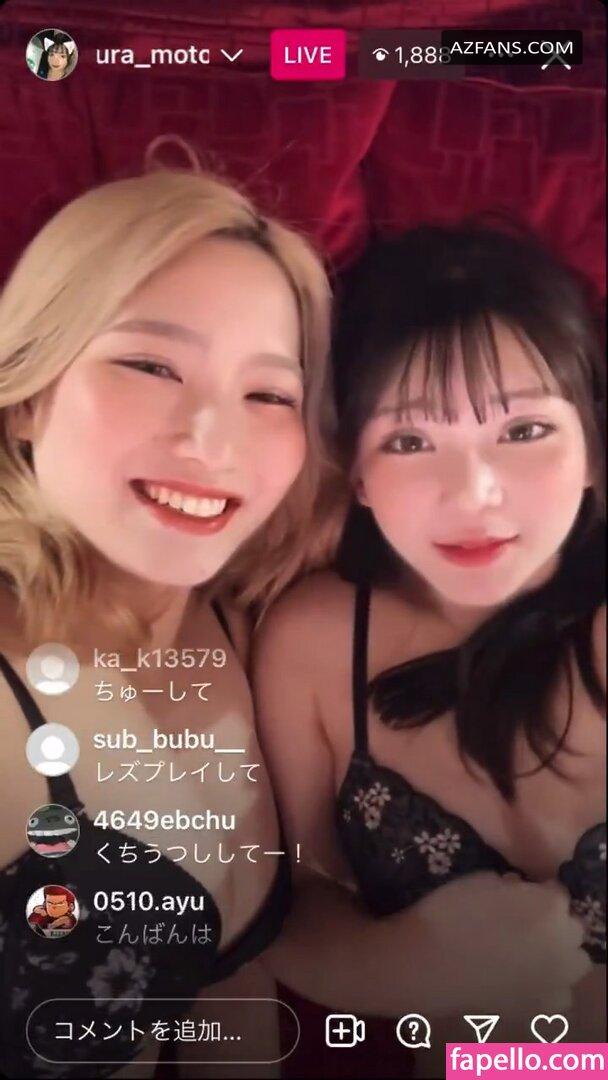The image size is (608, 1080).
Task: Open commenter 4649ebchu's profile
Action: coord(52,830)
